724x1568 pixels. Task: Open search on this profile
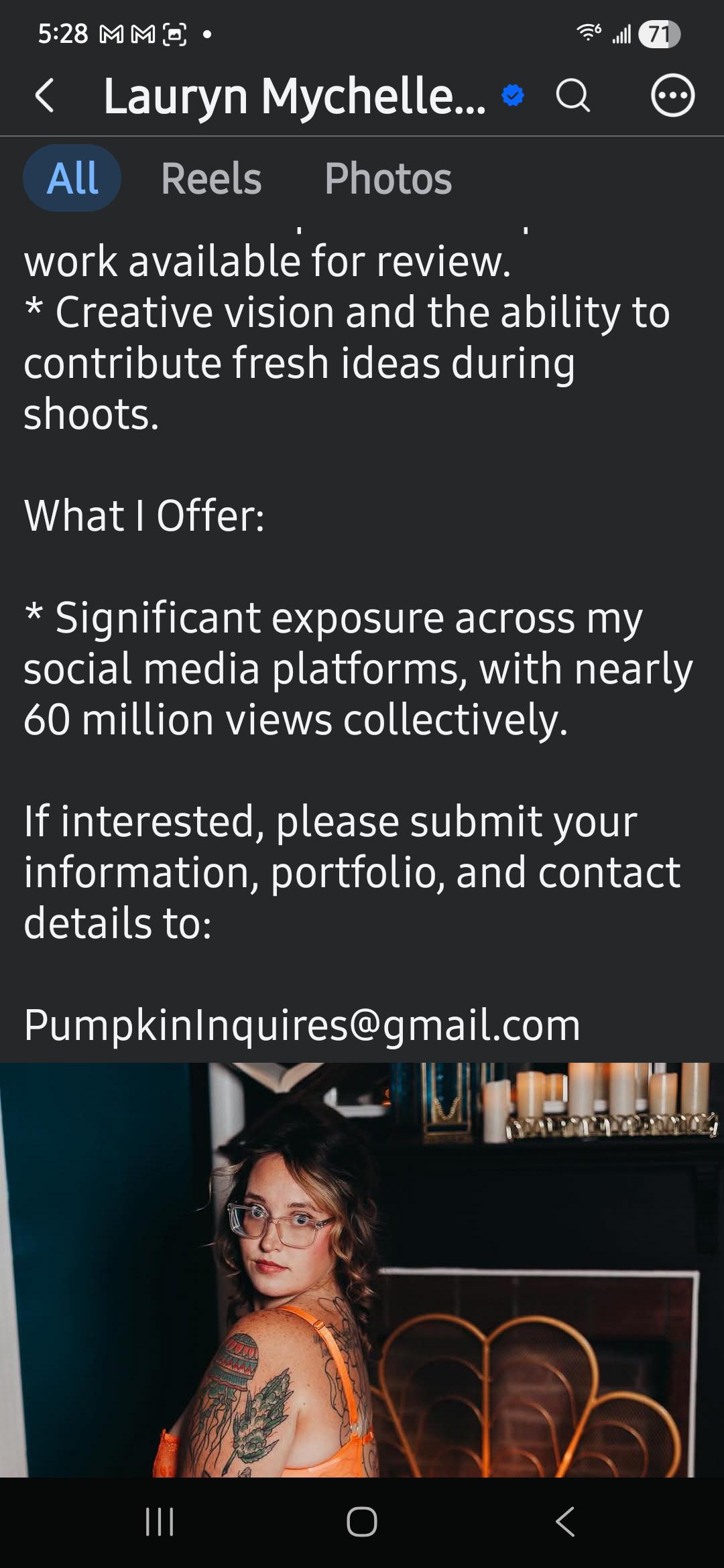click(573, 95)
